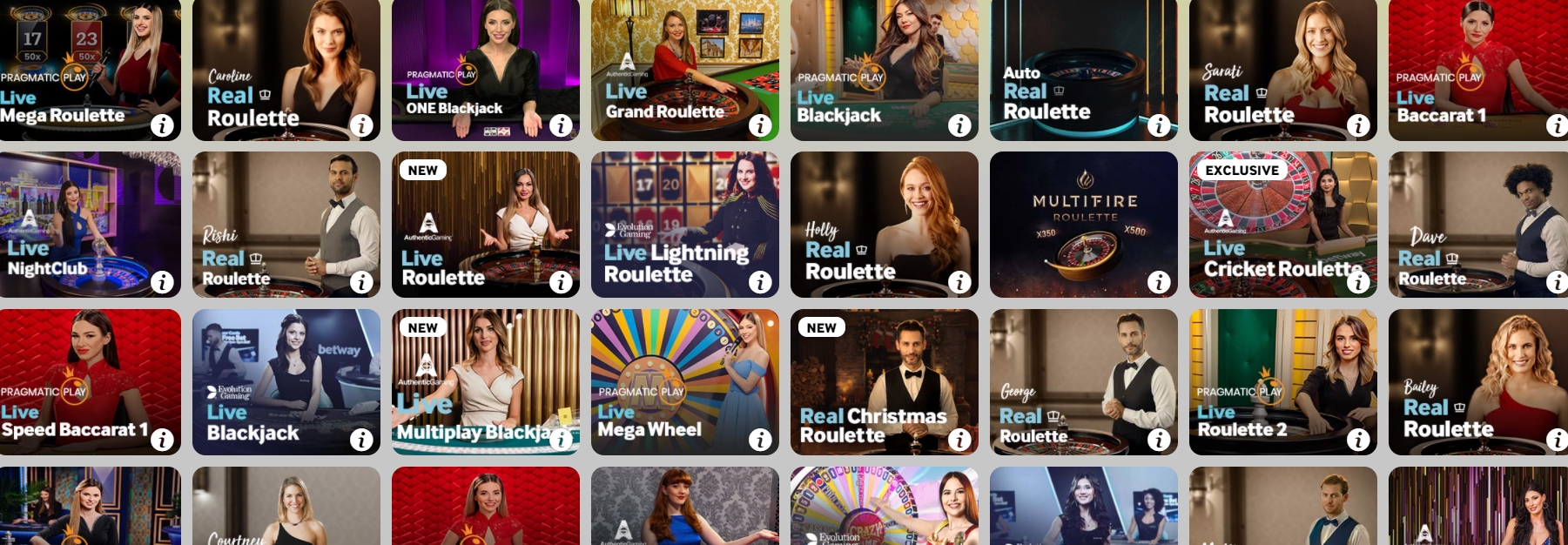
Task: View info for George Real Roulette
Action: pyautogui.click(x=1159, y=440)
